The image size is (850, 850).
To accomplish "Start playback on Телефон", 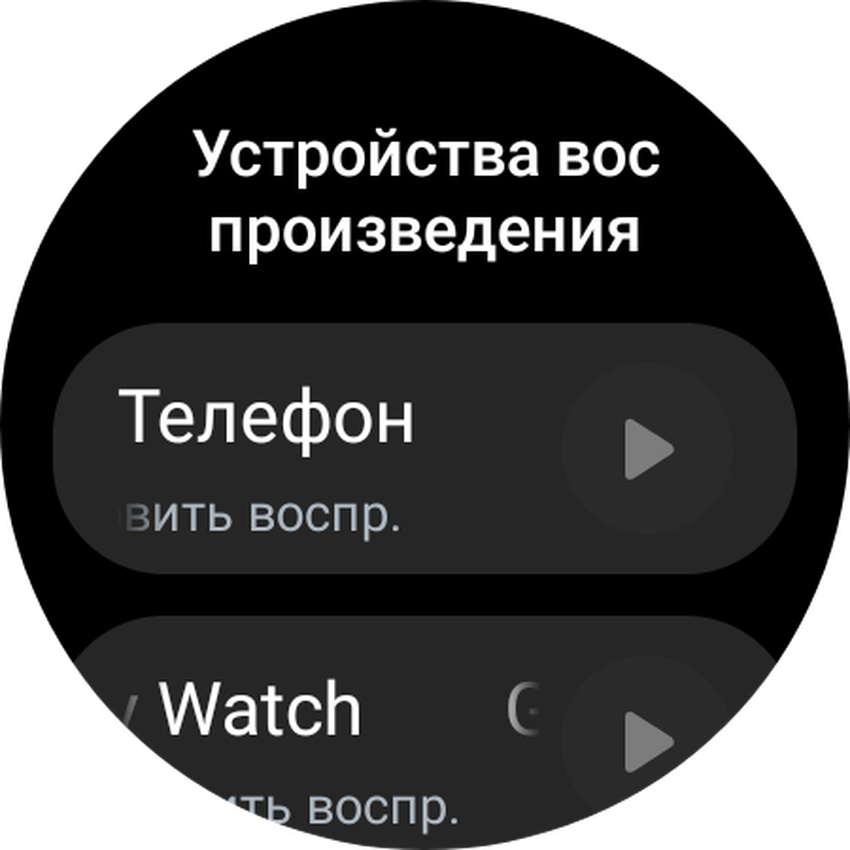I will pyautogui.click(x=647, y=449).
